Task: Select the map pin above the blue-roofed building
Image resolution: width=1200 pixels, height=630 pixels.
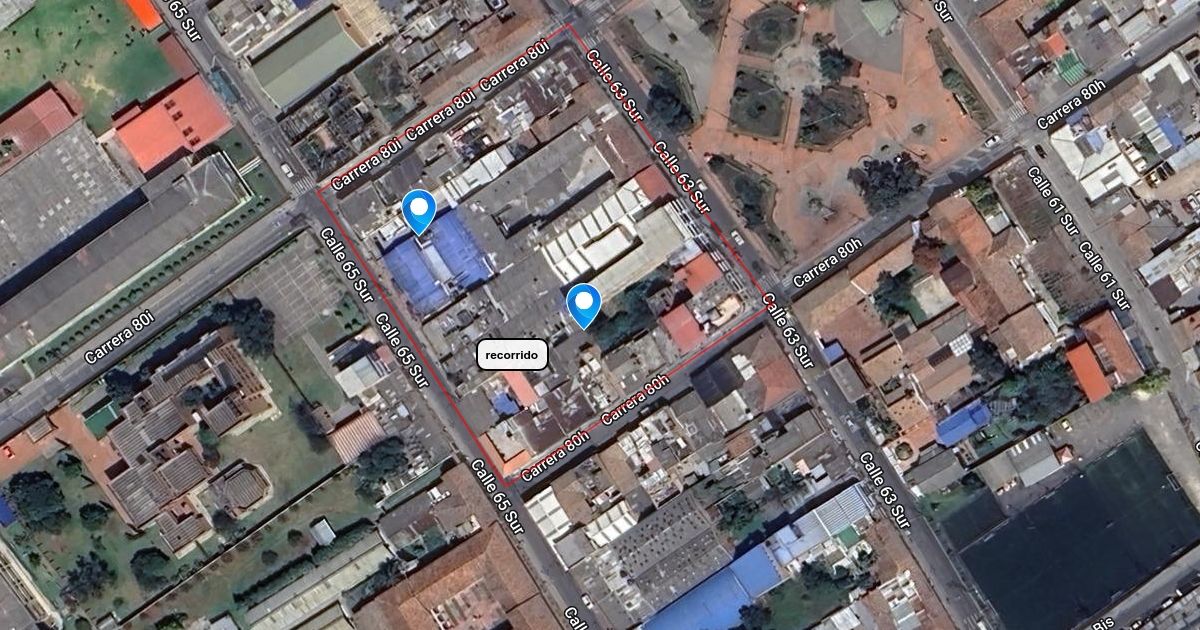Action: pyautogui.click(x=419, y=210)
